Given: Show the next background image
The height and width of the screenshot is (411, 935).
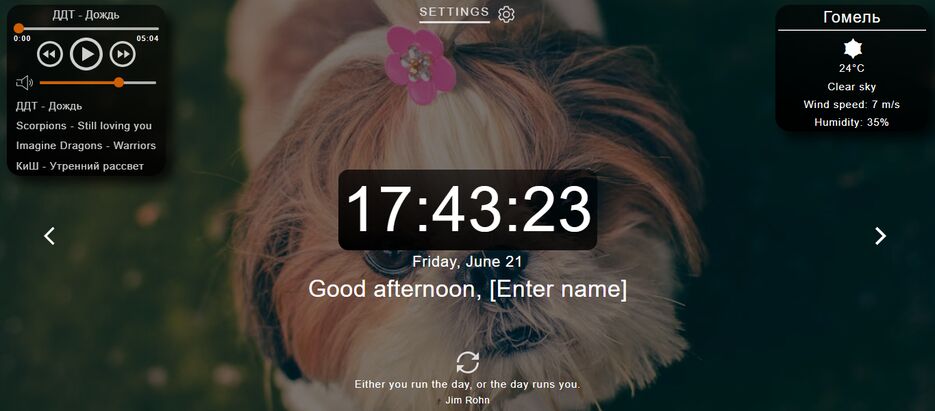Looking at the screenshot, I should pyautogui.click(x=880, y=236).
